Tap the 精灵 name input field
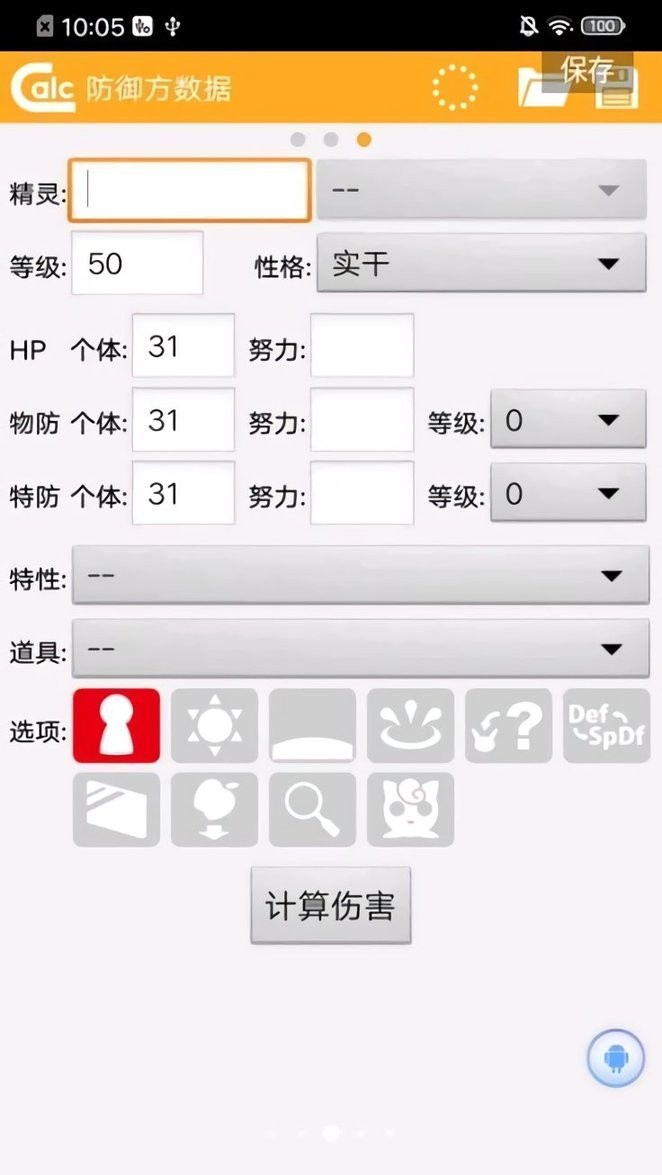Image resolution: width=662 pixels, height=1175 pixels. 190,190
